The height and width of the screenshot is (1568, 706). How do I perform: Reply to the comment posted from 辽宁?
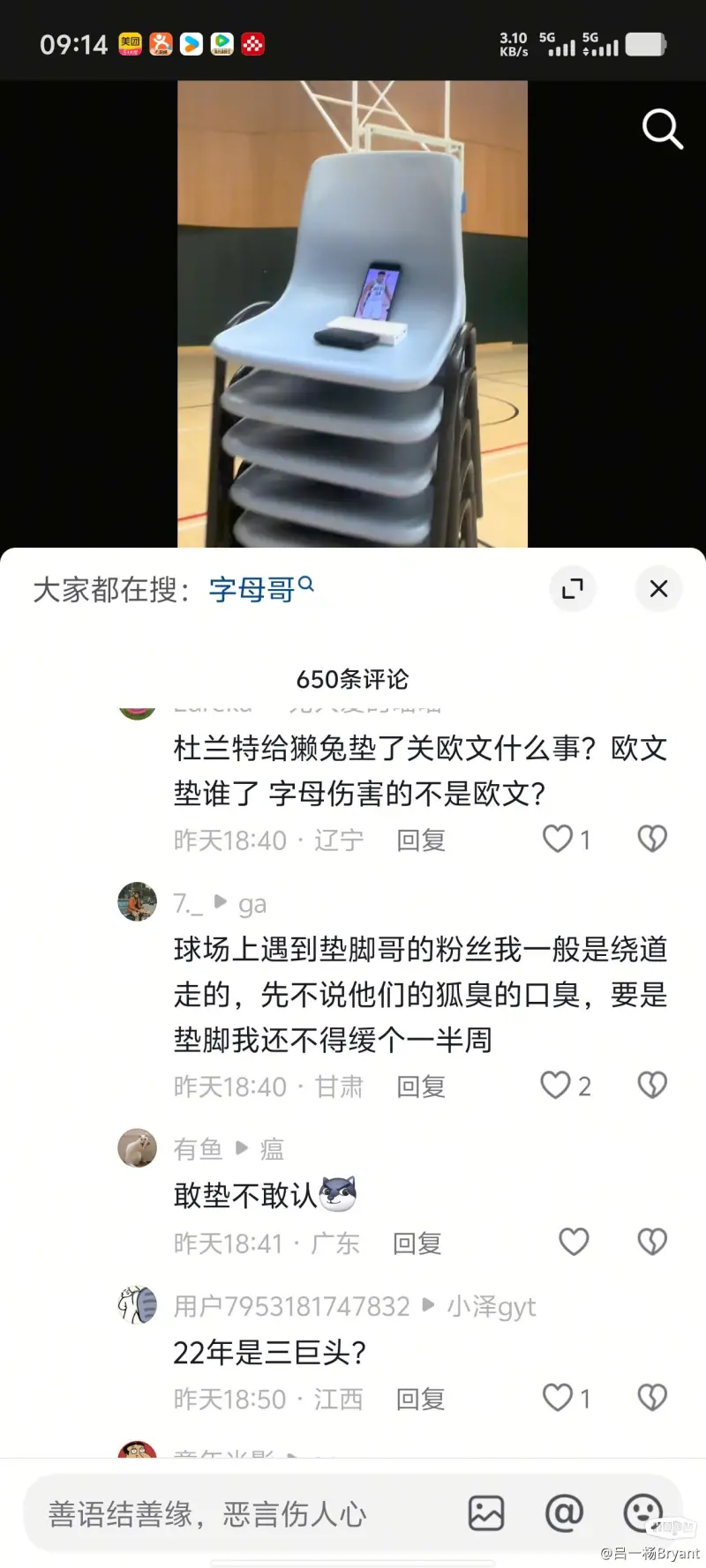[421, 840]
